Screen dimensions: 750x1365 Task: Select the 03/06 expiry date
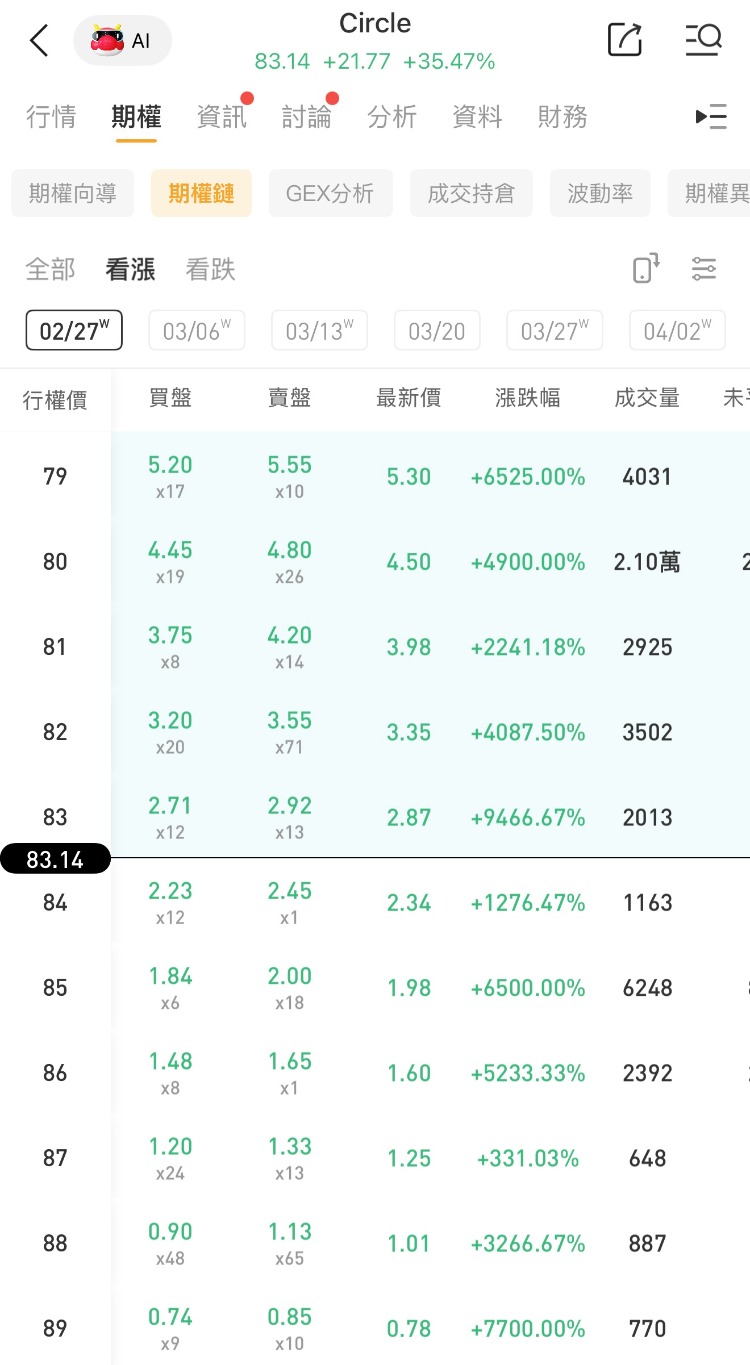click(x=197, y=331)
